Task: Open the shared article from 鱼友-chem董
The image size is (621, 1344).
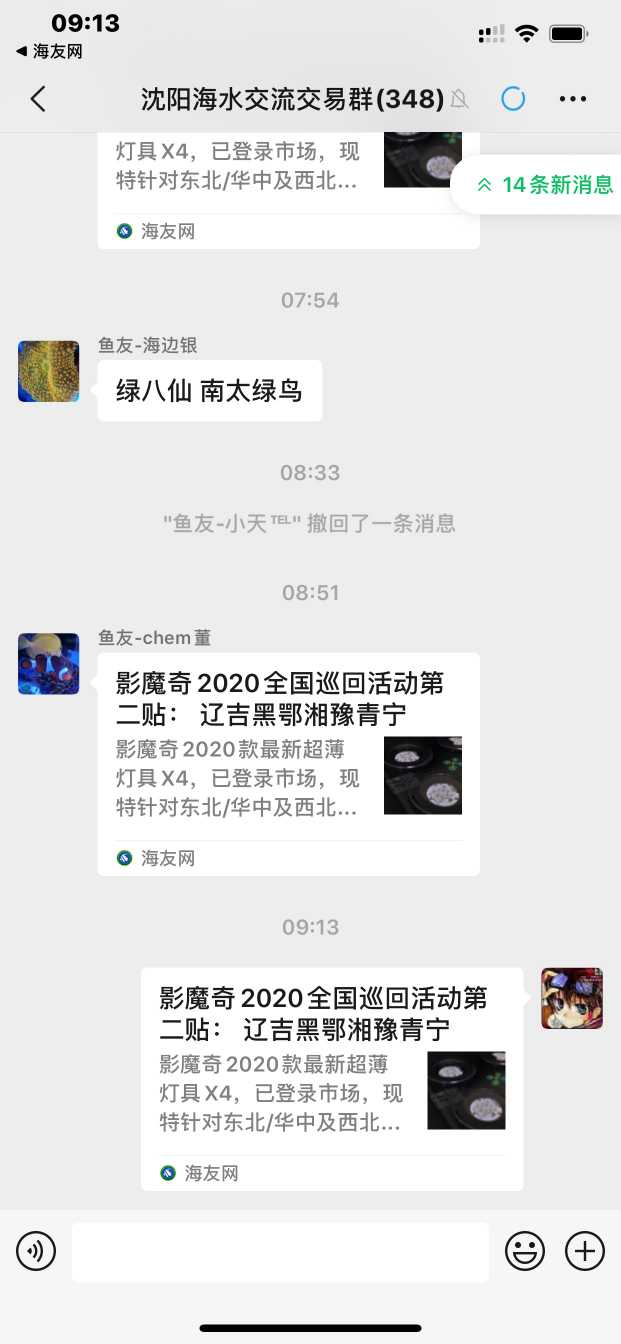Action: click(x=288, y=764)
